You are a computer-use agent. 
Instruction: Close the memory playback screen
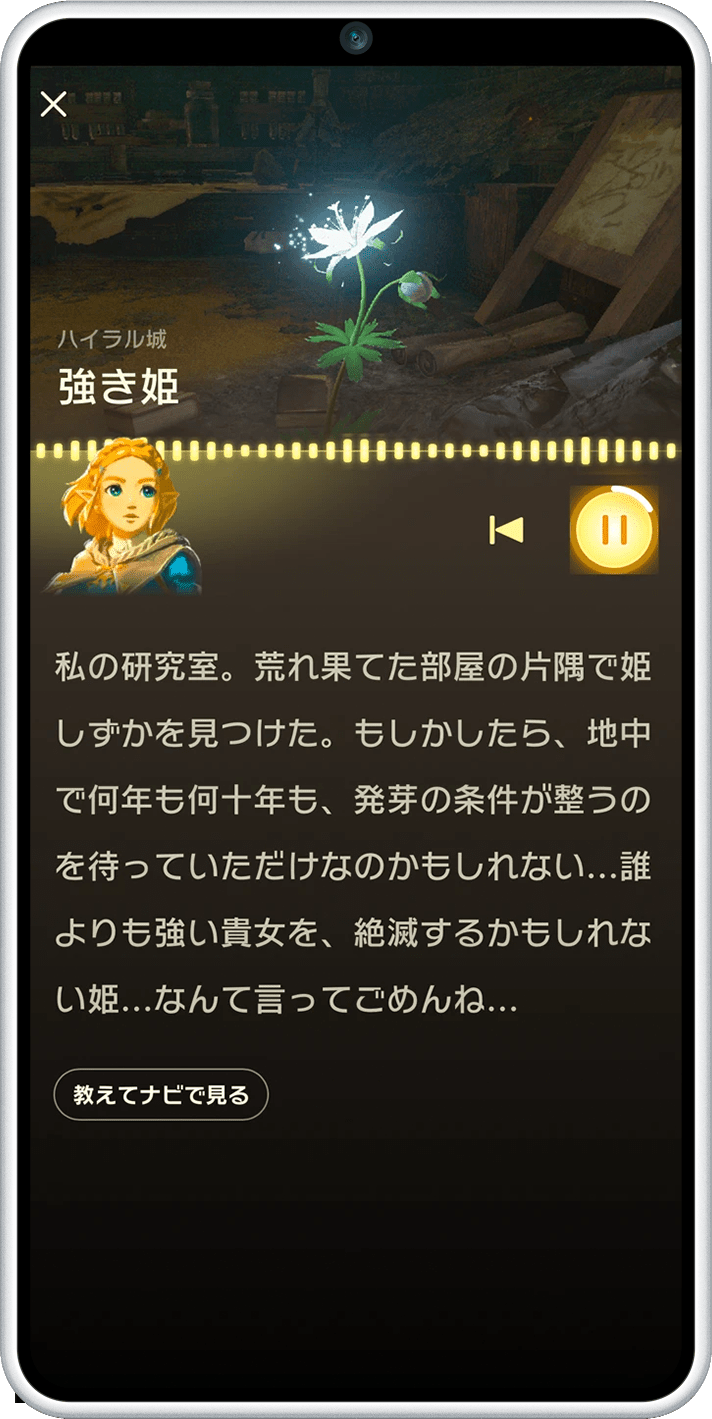(54, 103)
